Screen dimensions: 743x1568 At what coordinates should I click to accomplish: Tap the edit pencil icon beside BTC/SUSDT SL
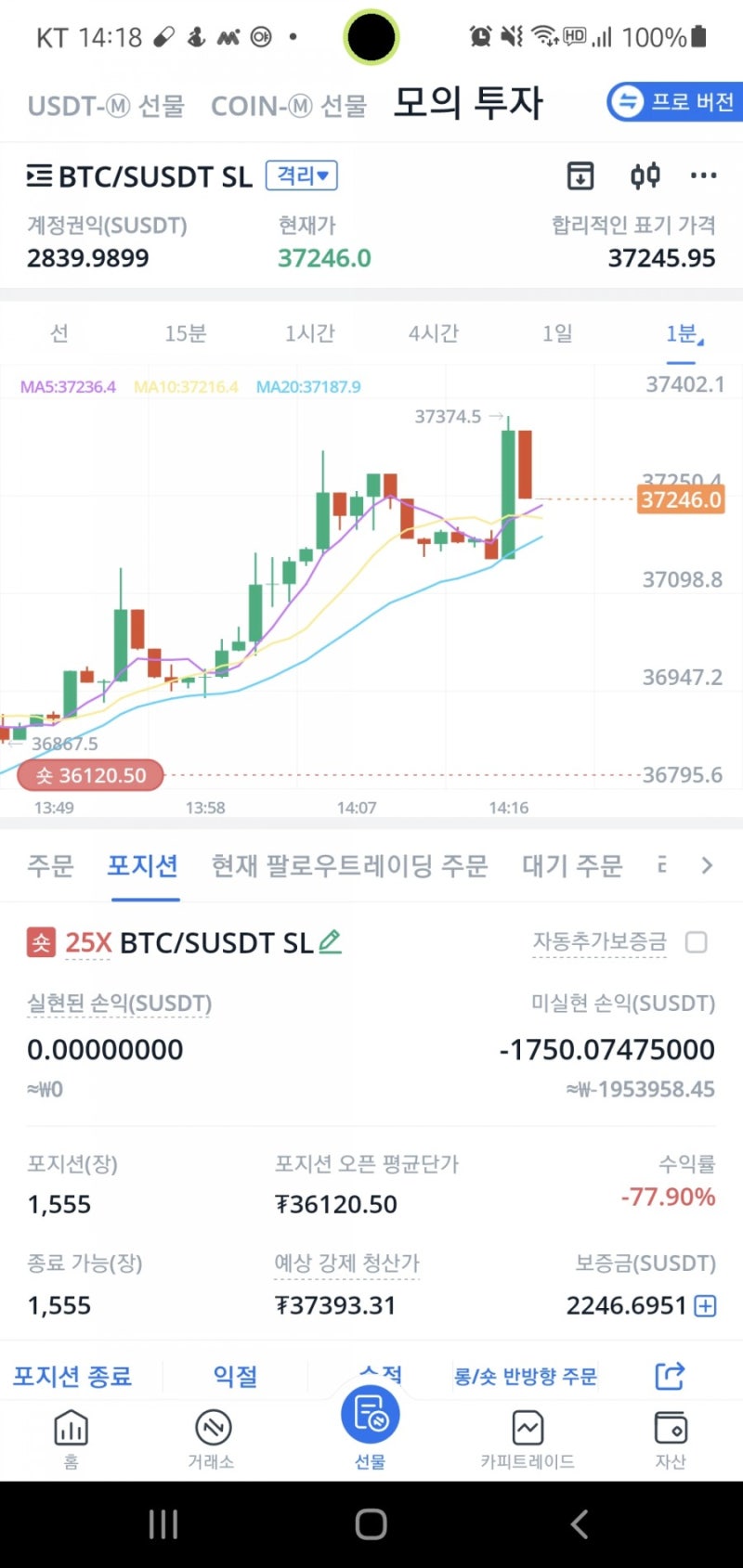(x=331, y=941)
